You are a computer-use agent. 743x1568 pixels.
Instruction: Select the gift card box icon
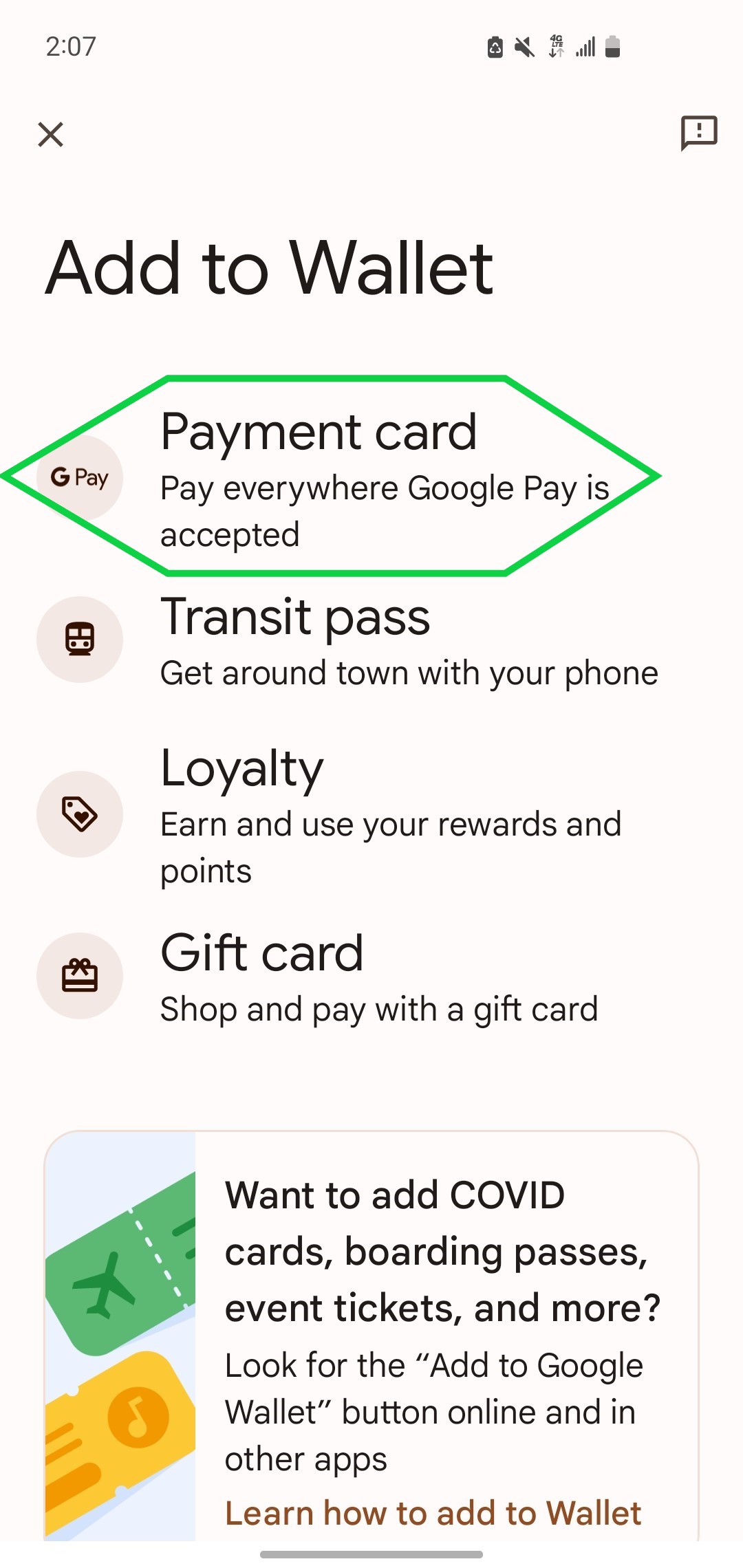80,976
